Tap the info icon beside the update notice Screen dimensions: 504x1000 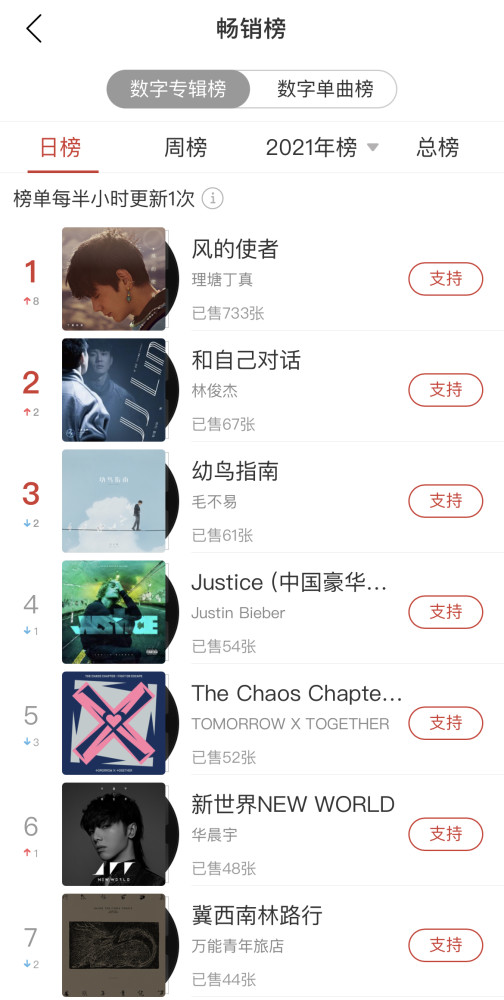[212, 198]
